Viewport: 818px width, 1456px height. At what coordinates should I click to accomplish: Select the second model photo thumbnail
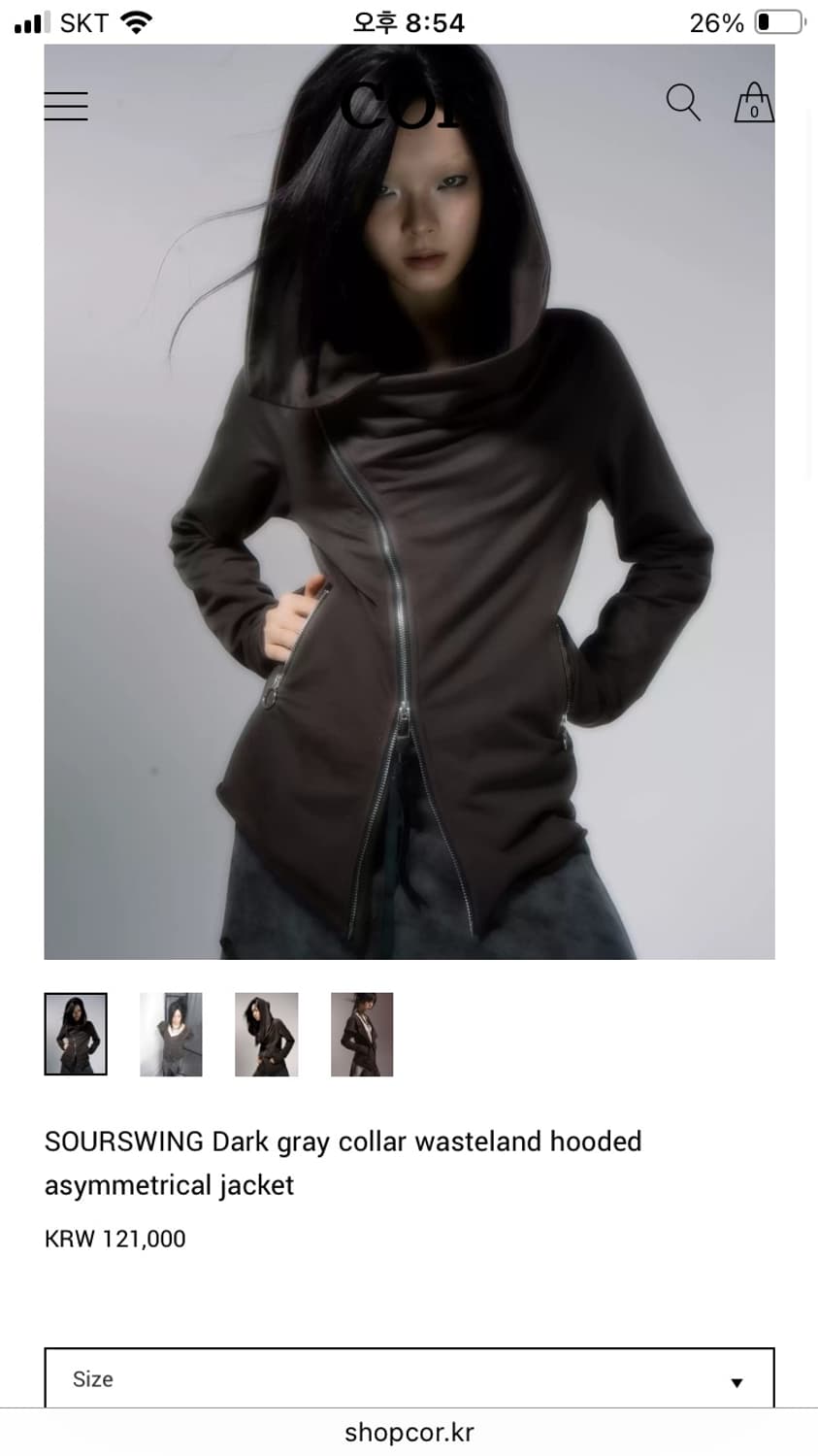[x=171, y=1033]
